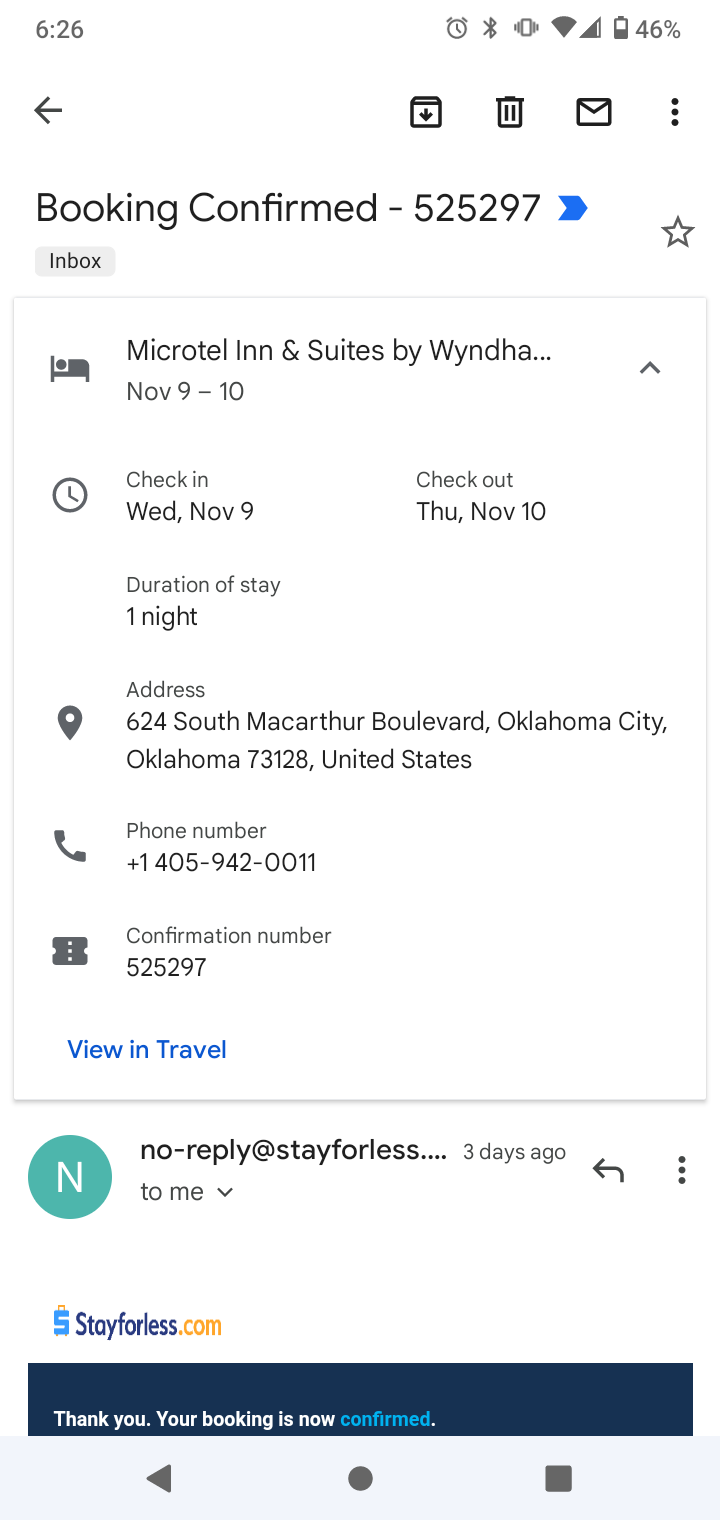720x1520 pixels.
Task: Tap the back arrow to return to inbox
Action: point(48,110)
